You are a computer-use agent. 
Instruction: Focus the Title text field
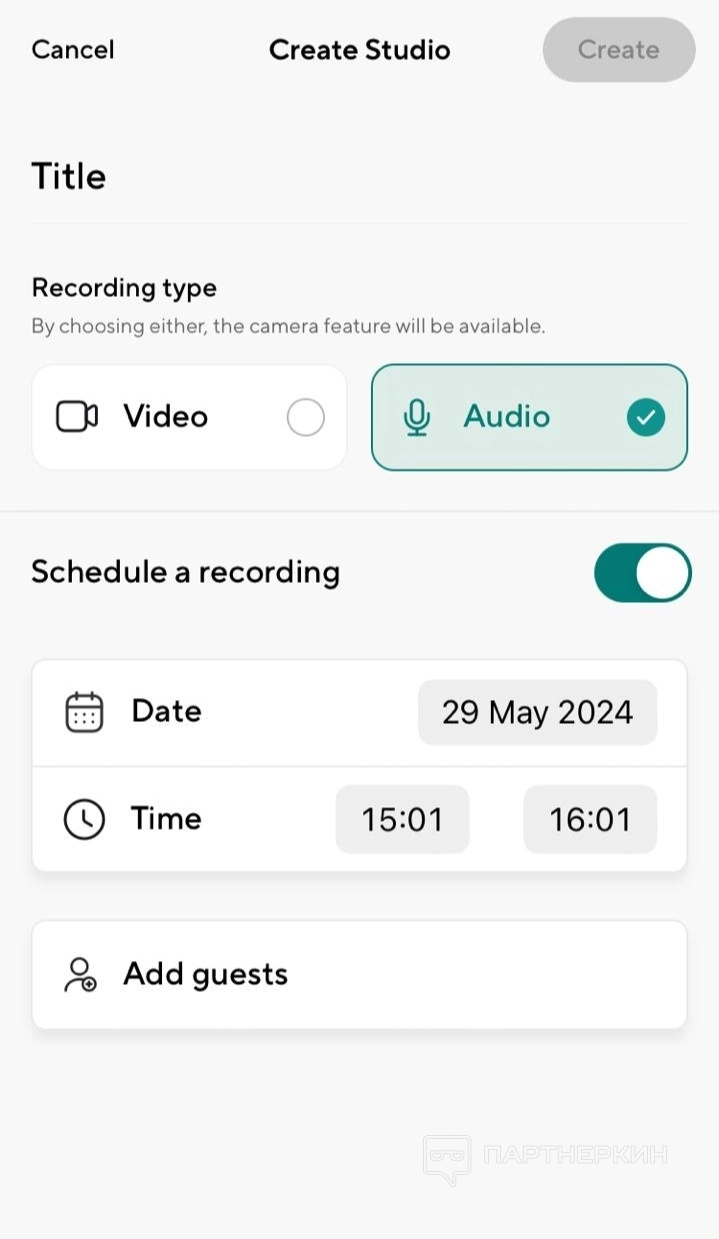358,177
